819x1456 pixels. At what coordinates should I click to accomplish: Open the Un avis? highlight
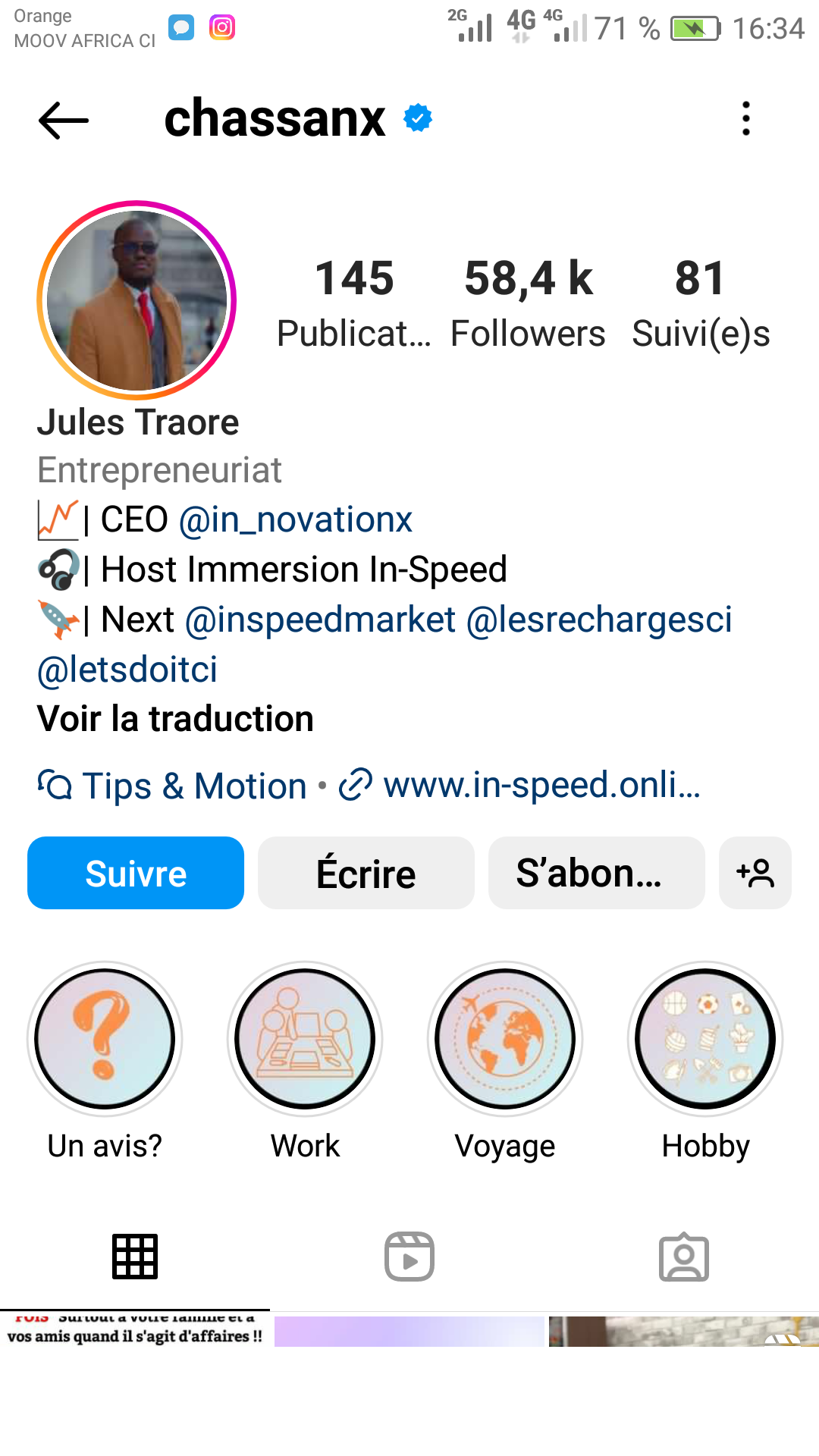(x=105, y=1040)
